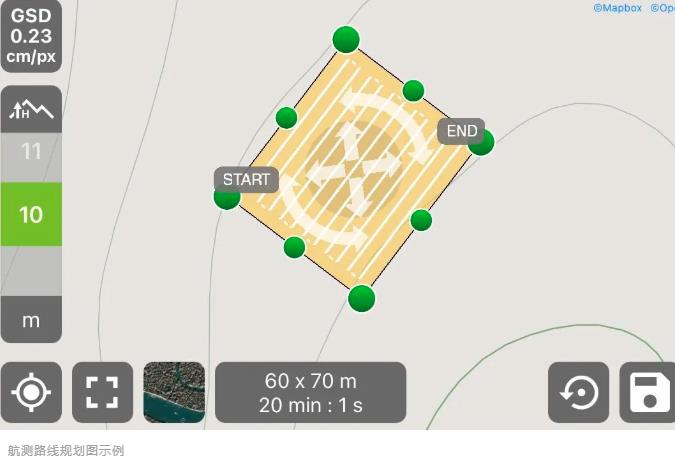675x461 pixels.
Task: Save the mission with the floppy disk icon
Action: pos(648,392)
